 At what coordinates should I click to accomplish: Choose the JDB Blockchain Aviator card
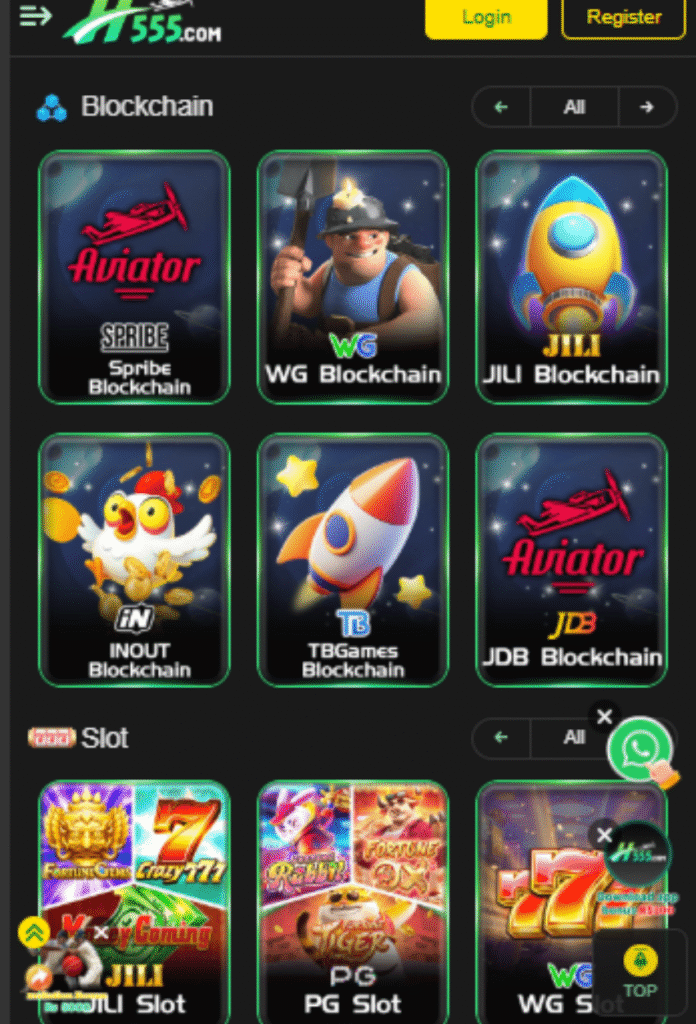(x=571, y=560)
